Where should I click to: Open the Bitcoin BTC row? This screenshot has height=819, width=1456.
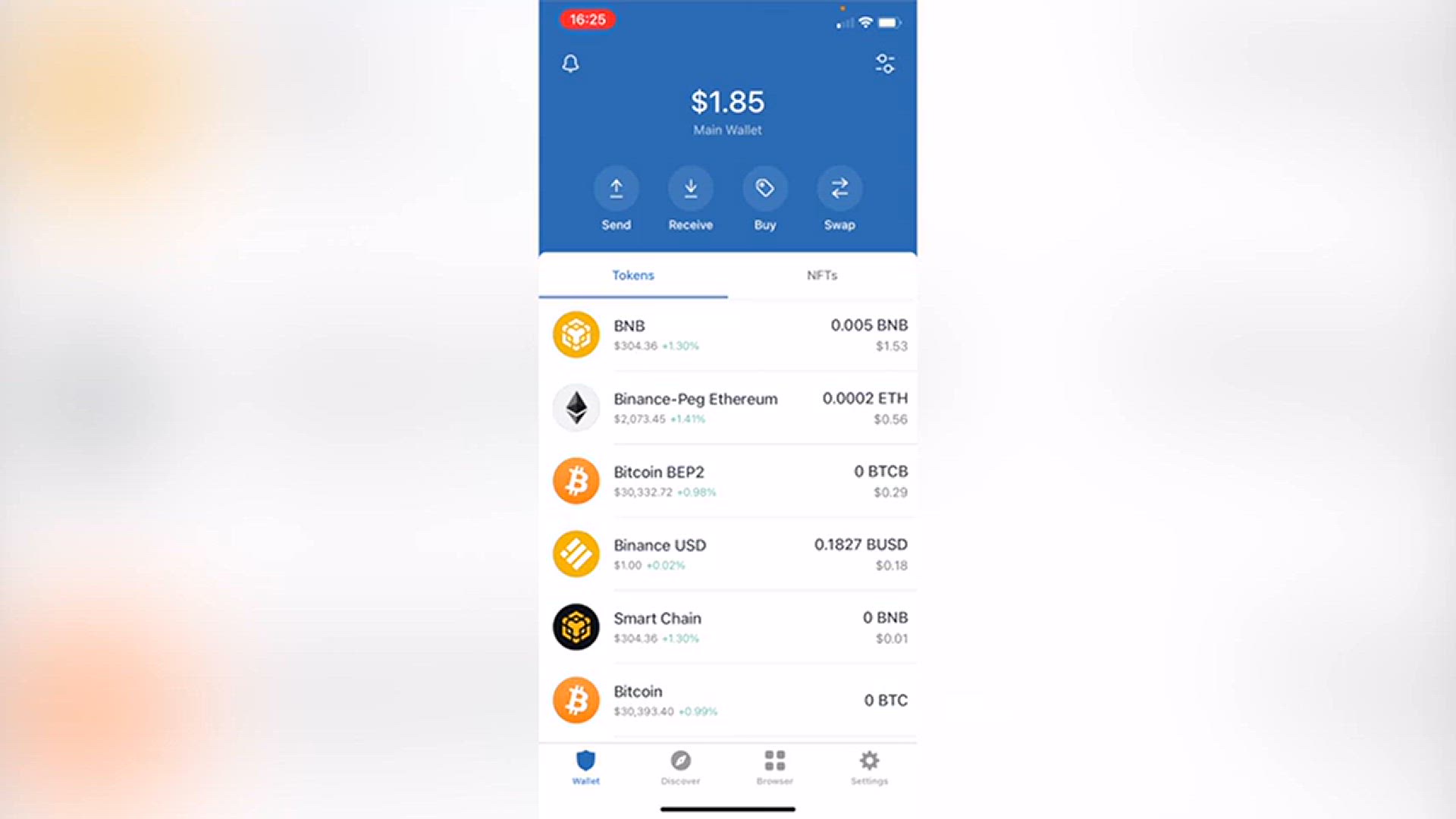728,700
